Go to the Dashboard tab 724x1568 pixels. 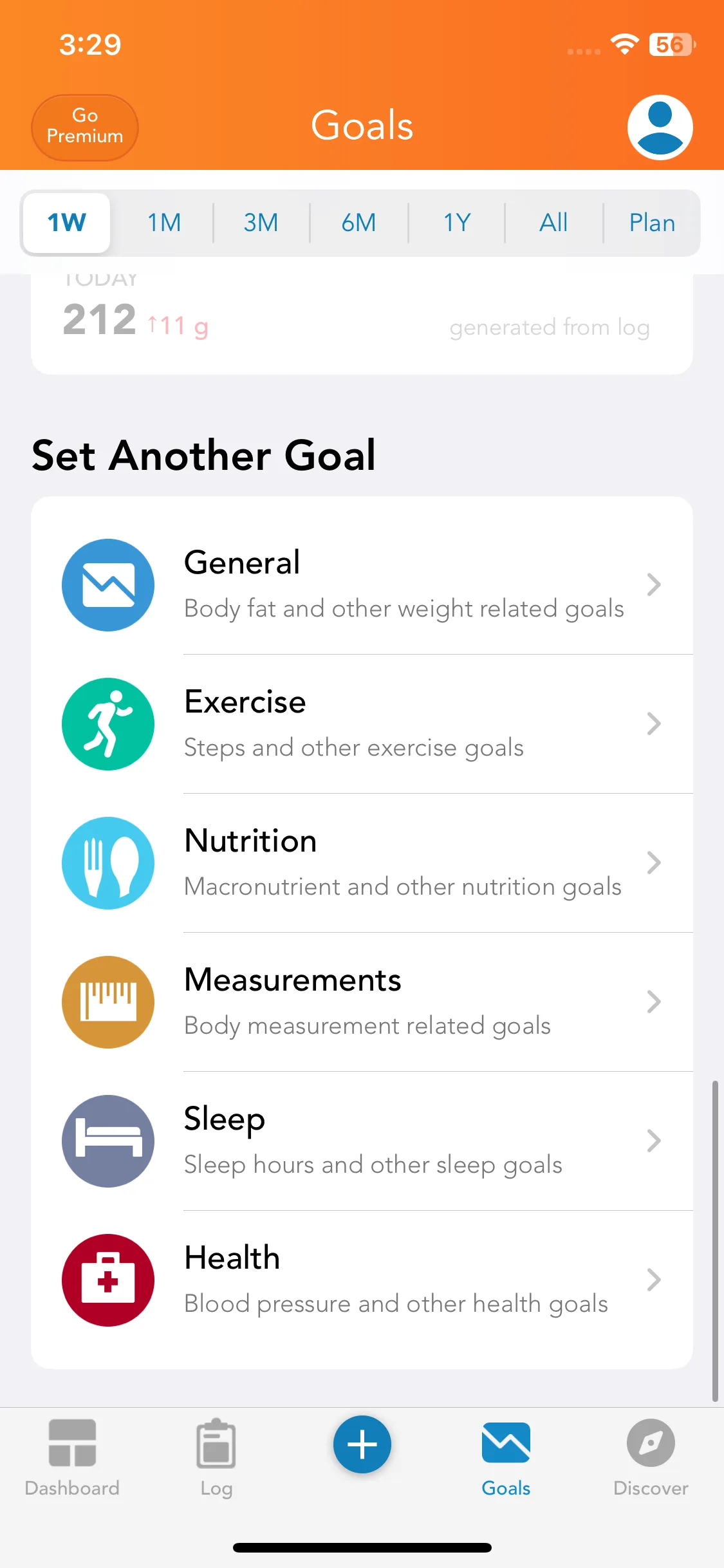[72, 1457]
